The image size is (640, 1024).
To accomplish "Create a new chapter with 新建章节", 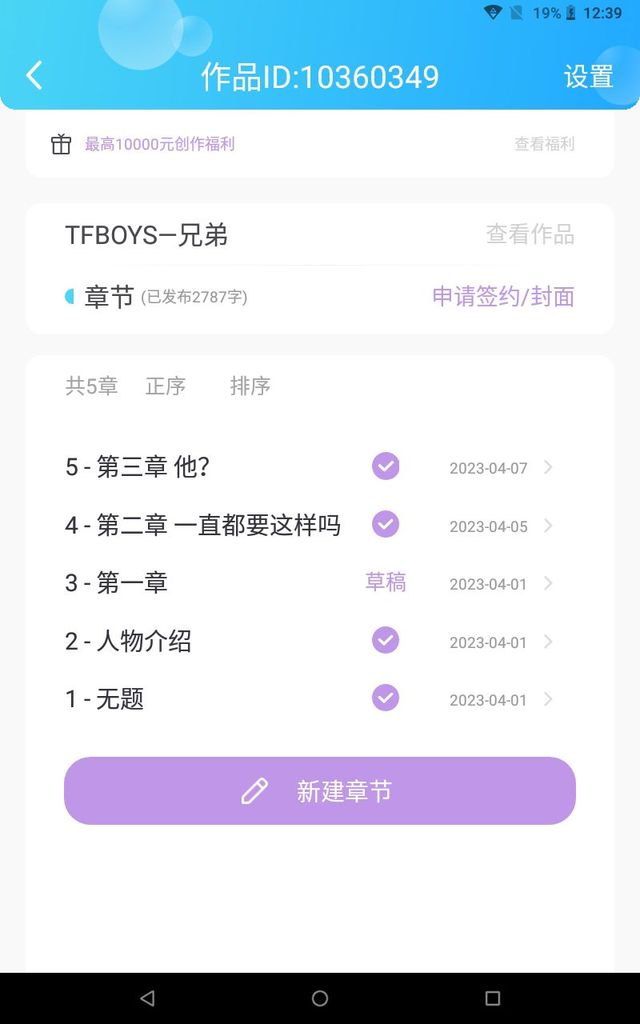I will tap(320, 791).
